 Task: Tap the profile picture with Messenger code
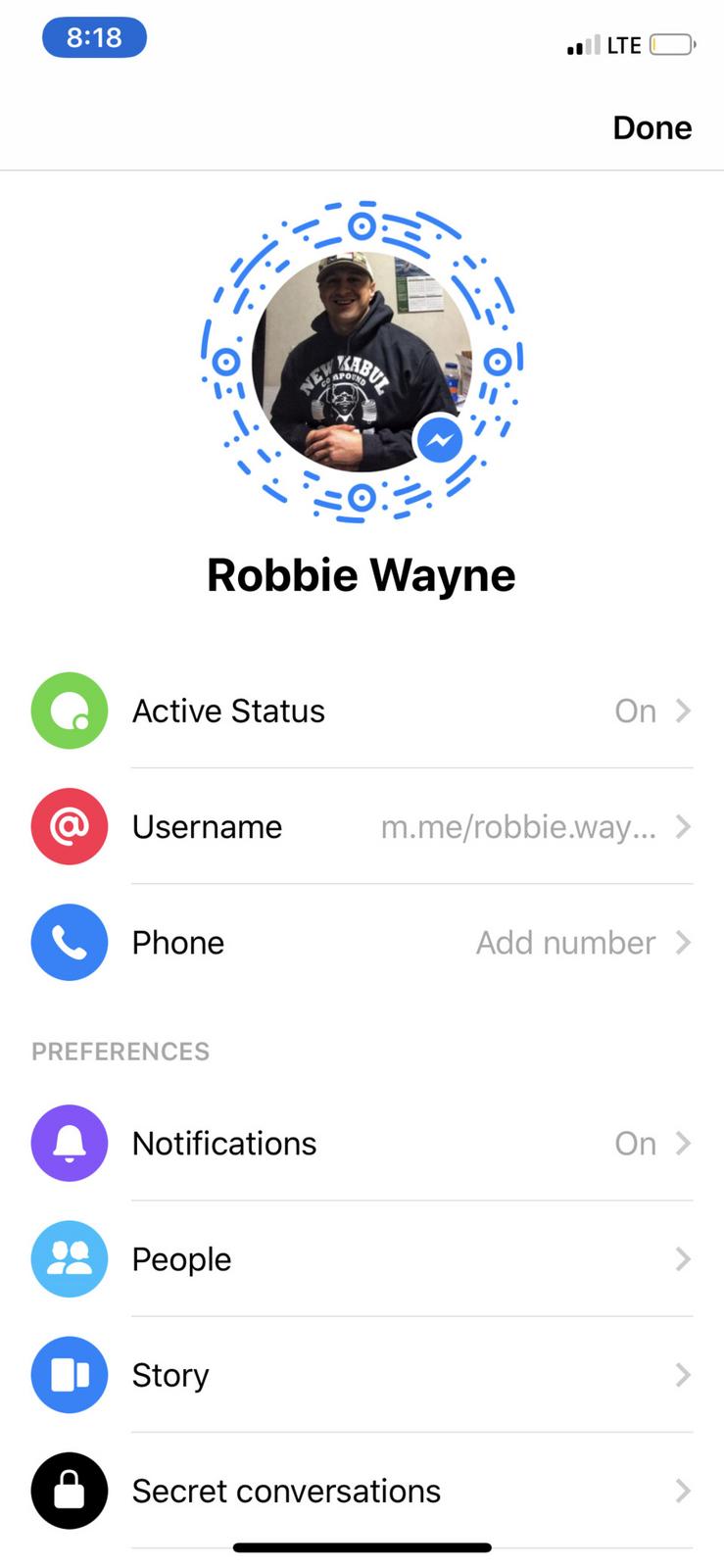tap(362, 362)
